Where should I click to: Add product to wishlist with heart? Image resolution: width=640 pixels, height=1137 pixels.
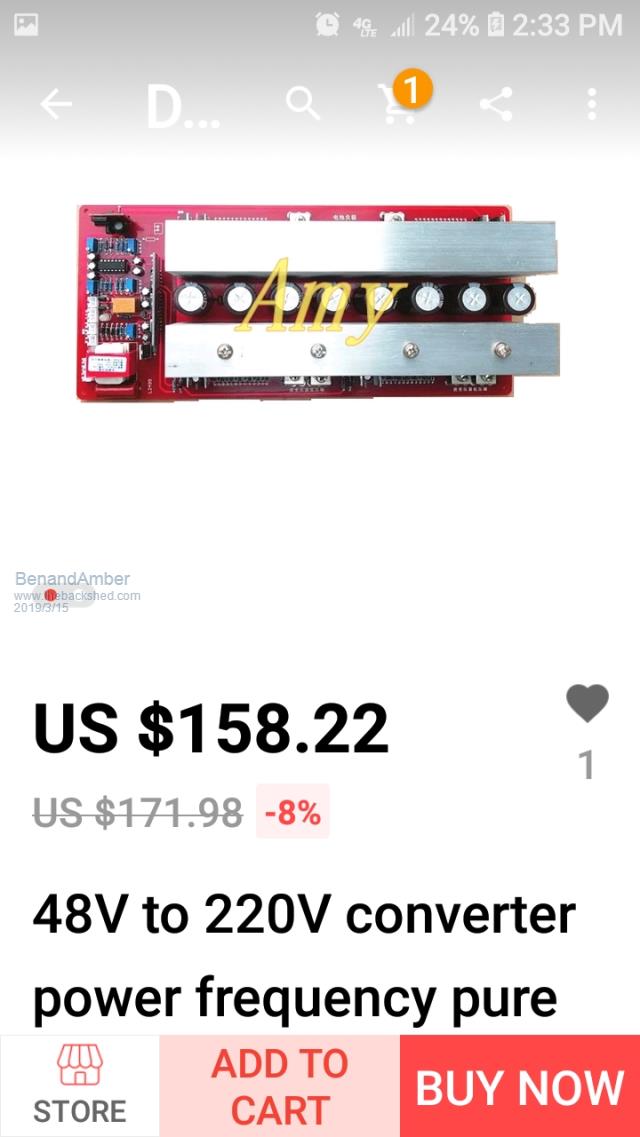(x=587, y=704)
